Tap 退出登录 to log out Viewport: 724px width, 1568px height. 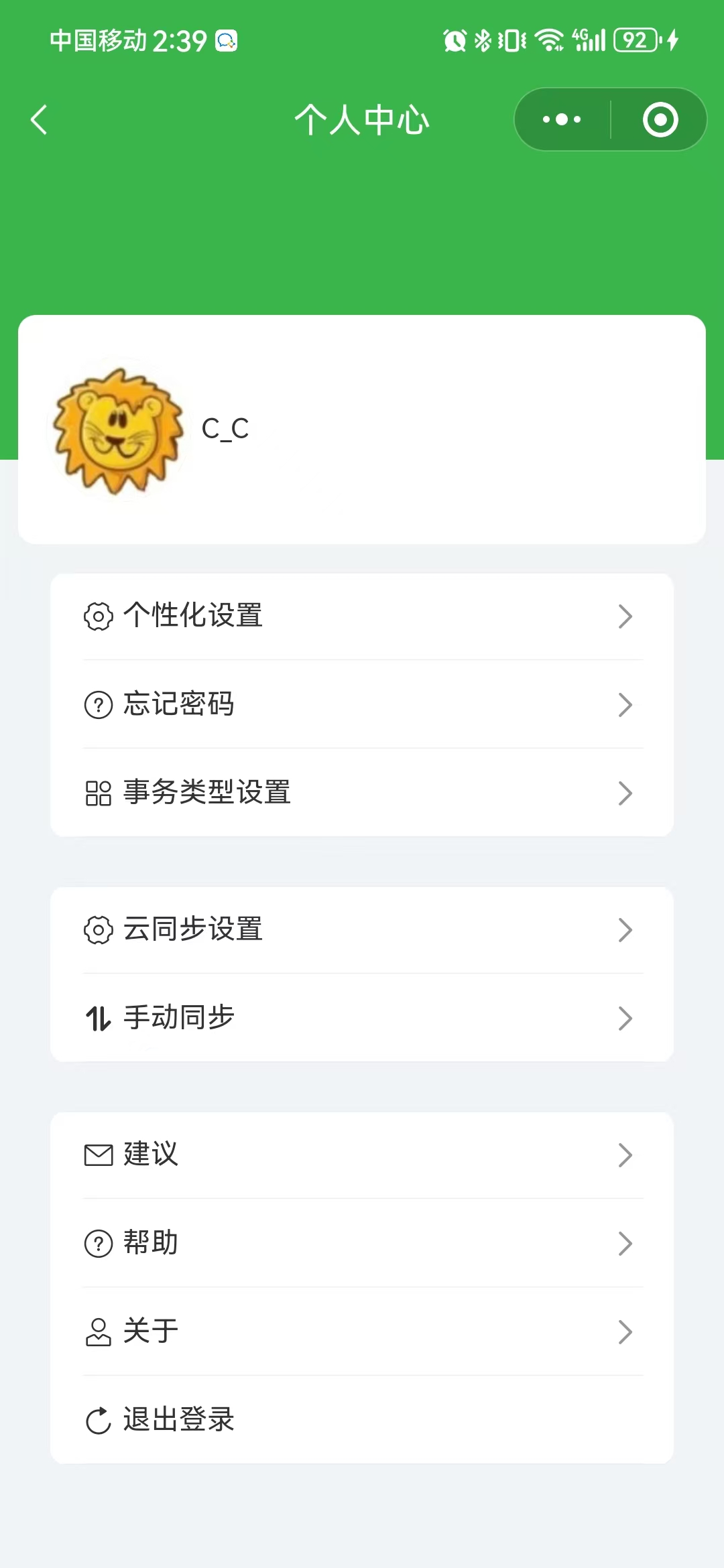(362, 1420)
